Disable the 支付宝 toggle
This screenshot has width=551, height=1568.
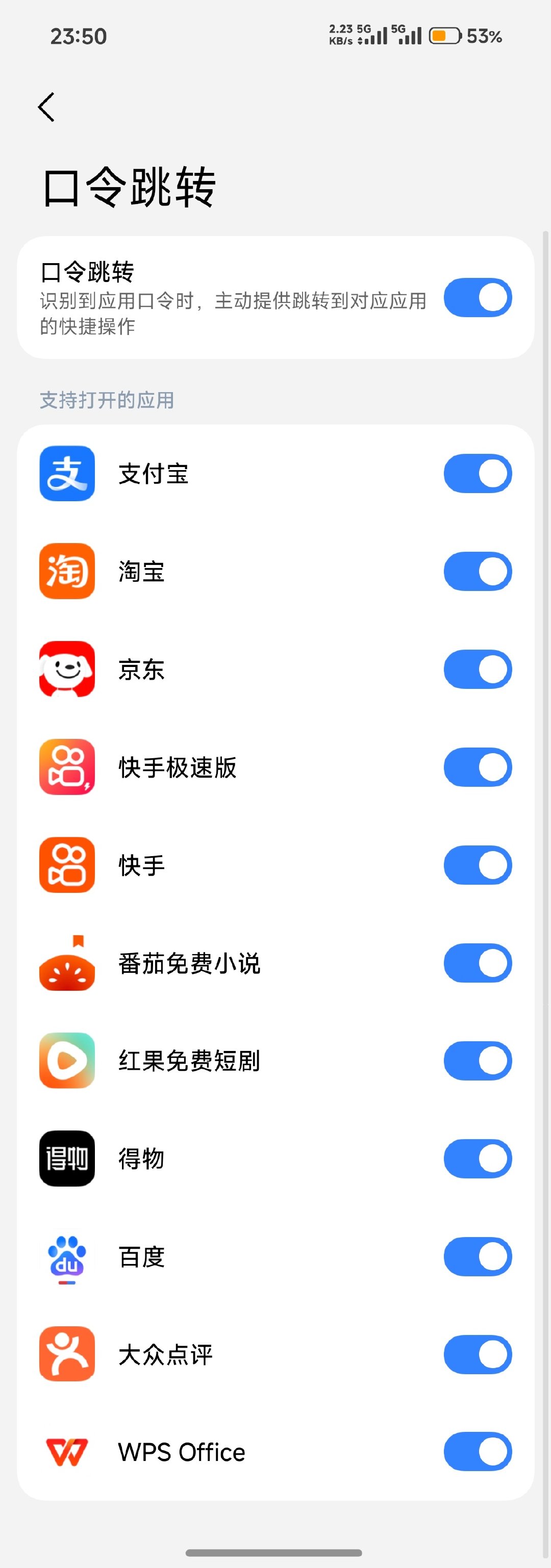[x=478, y=473]
